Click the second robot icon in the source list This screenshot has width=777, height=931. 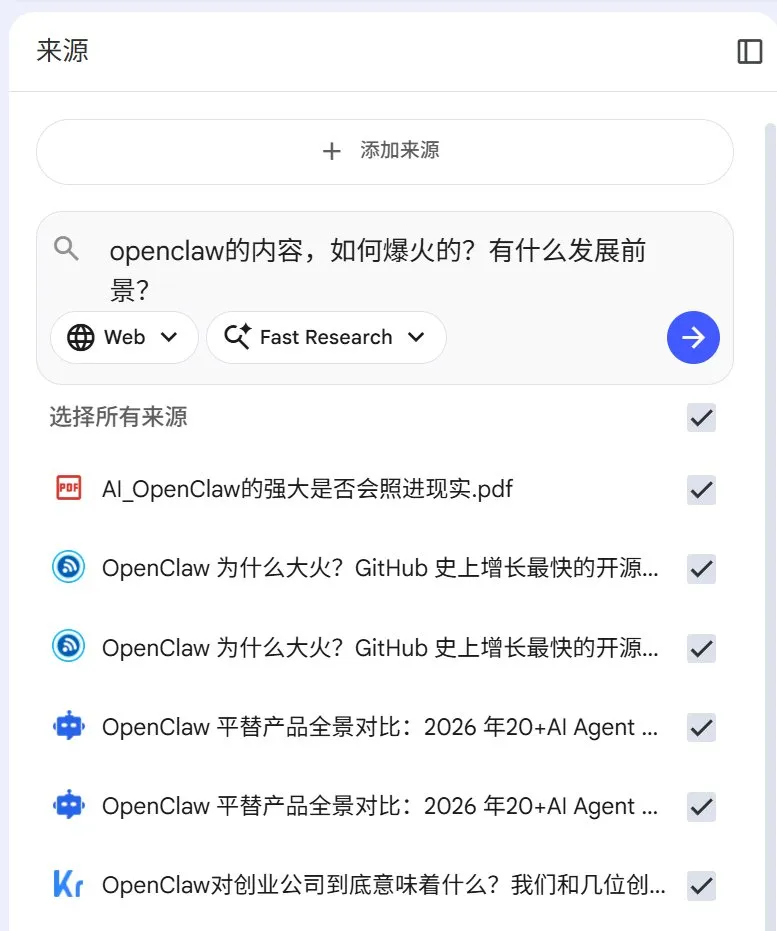coord(68,807)
